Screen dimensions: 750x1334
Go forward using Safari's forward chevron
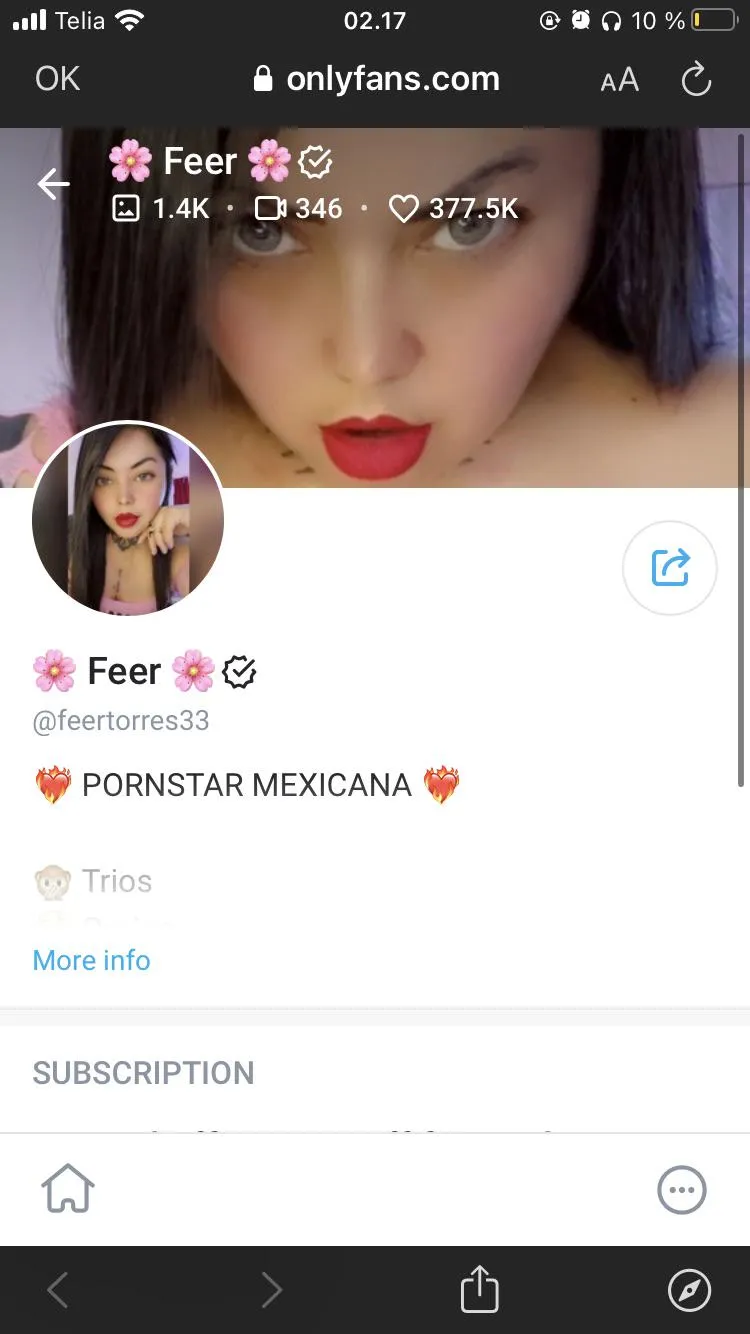pyautogui.click(x=271, y=1290)
